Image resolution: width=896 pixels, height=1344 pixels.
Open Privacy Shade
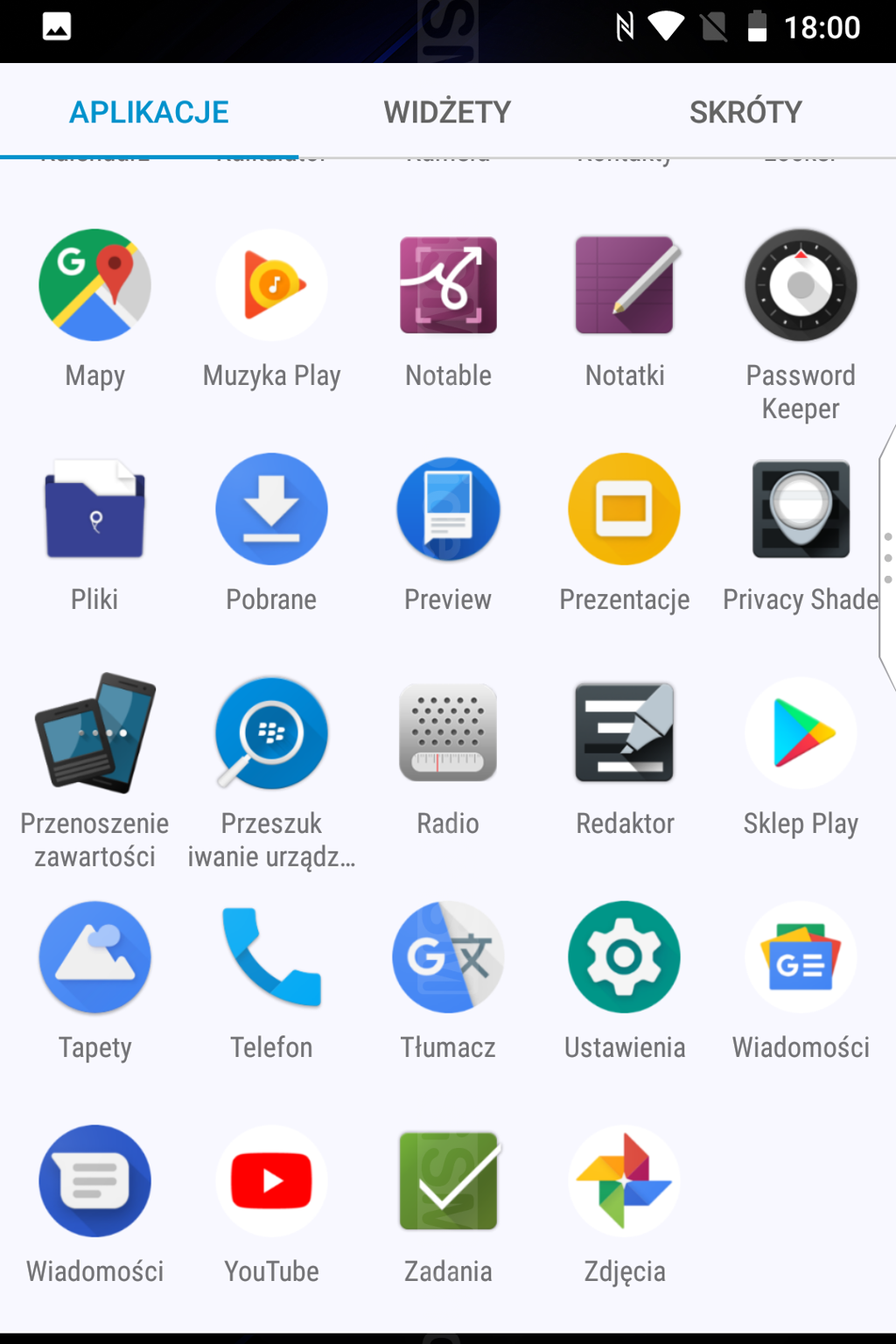click(x=801, y=510)
